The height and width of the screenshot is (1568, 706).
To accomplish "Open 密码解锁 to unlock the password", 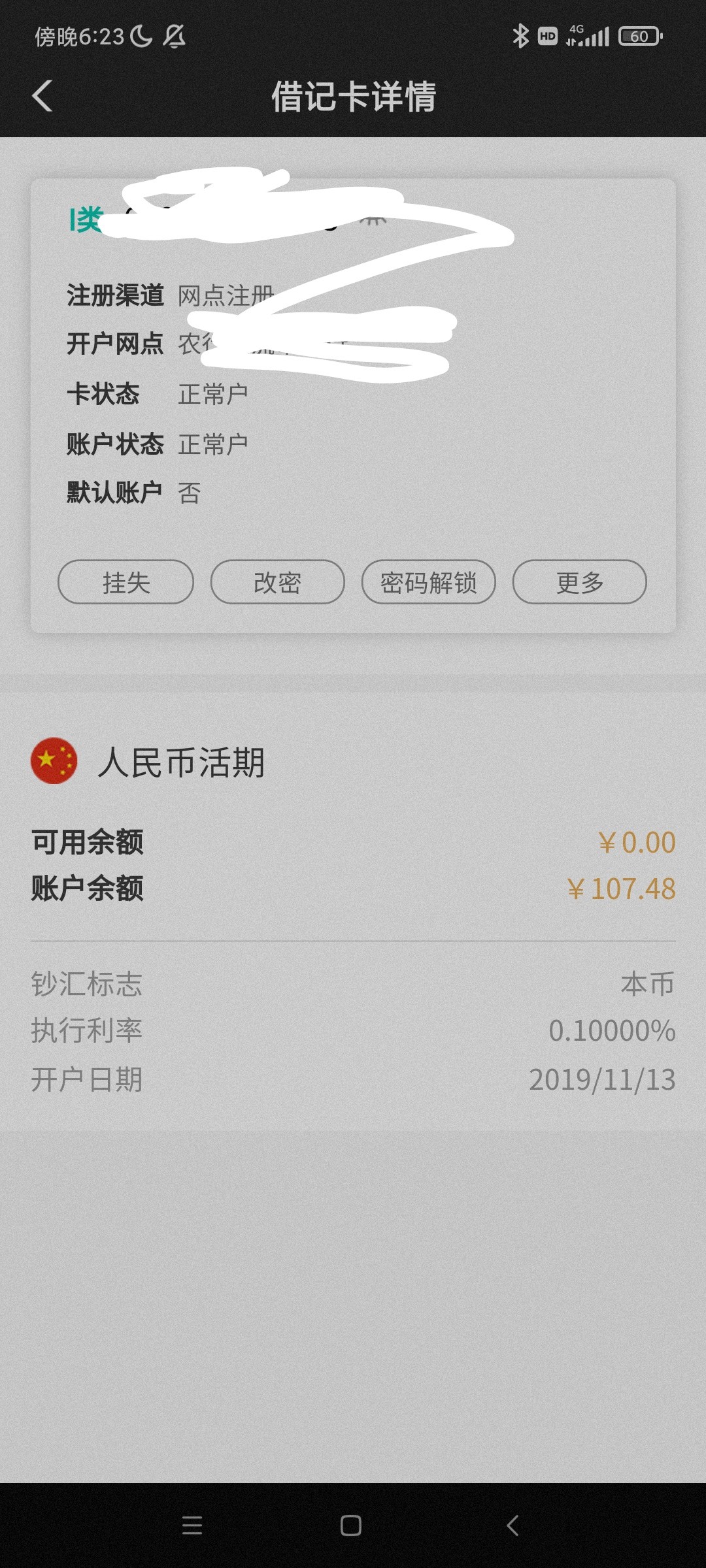I will point(429,581).
